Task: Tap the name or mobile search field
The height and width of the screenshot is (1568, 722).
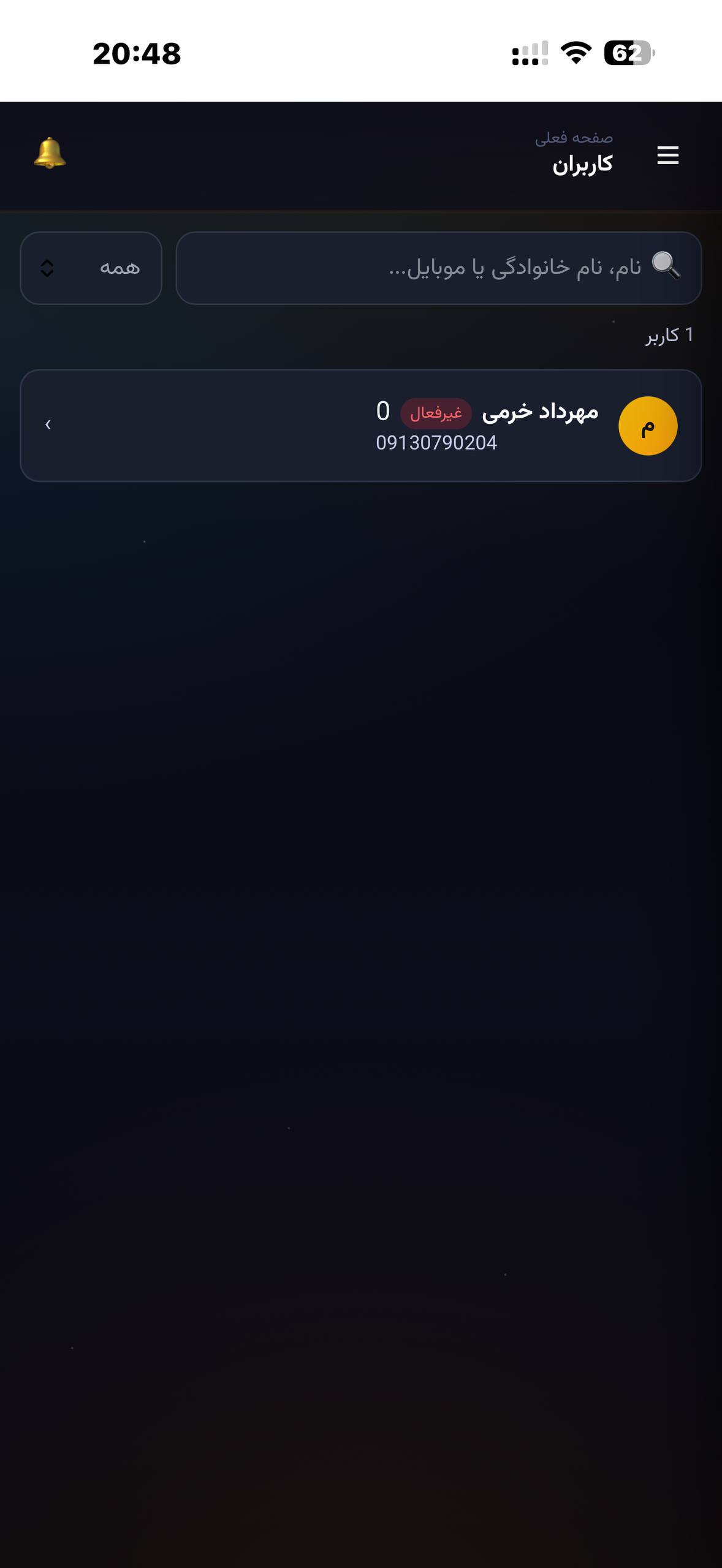Action: (x=439, y=268)
